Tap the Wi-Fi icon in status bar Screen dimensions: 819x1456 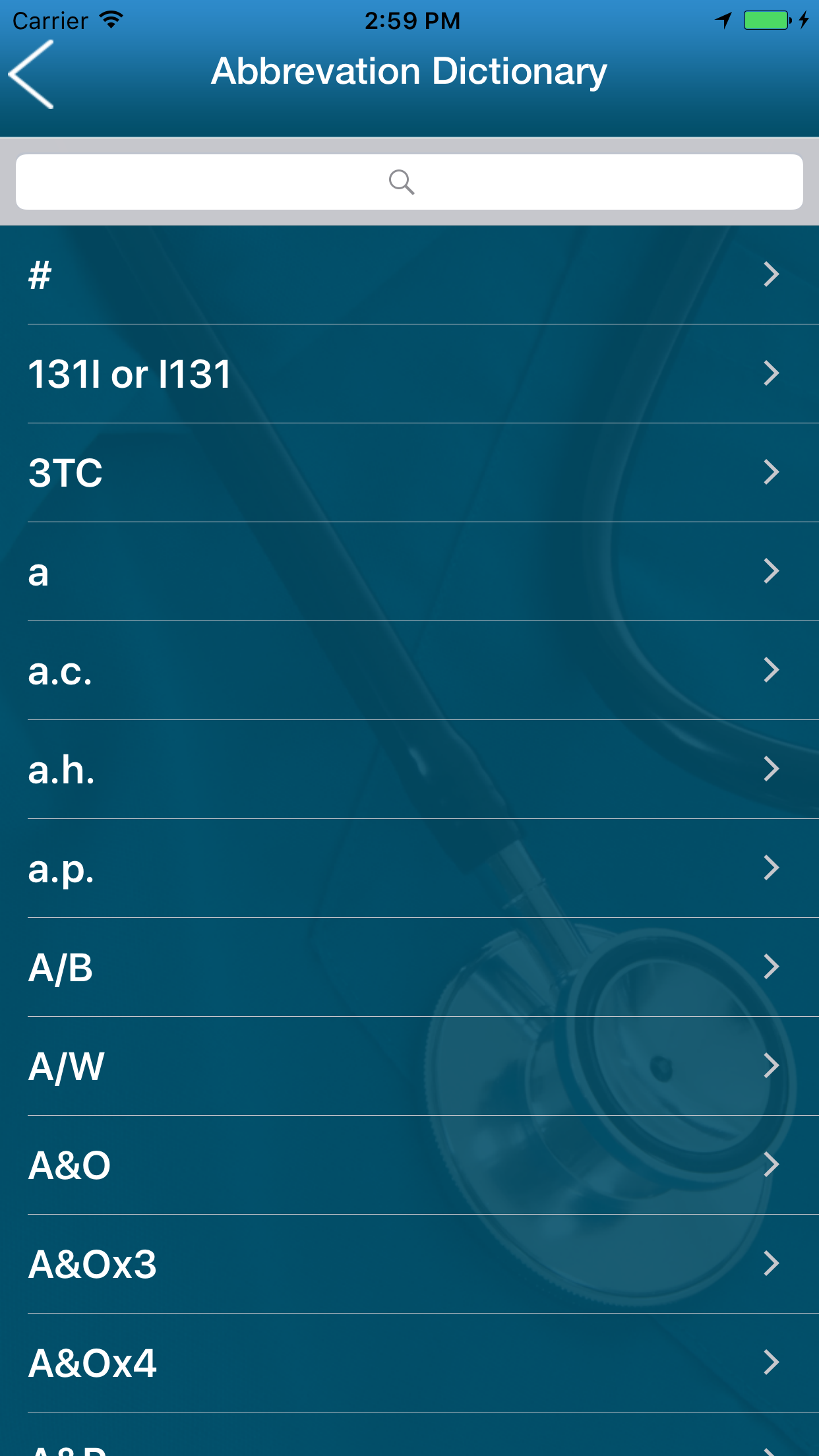[109, 20]
